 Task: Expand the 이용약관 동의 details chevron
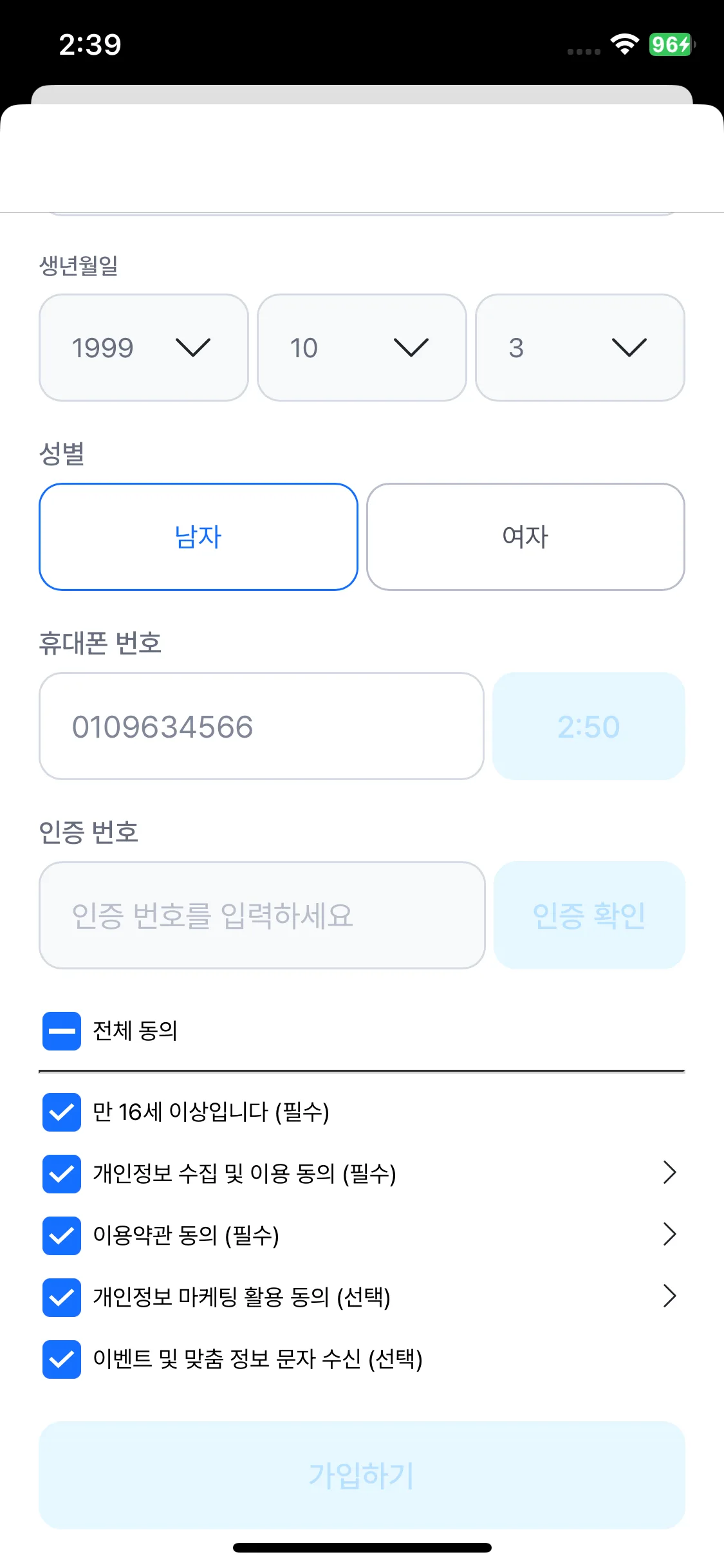(x=670, y=1235)
